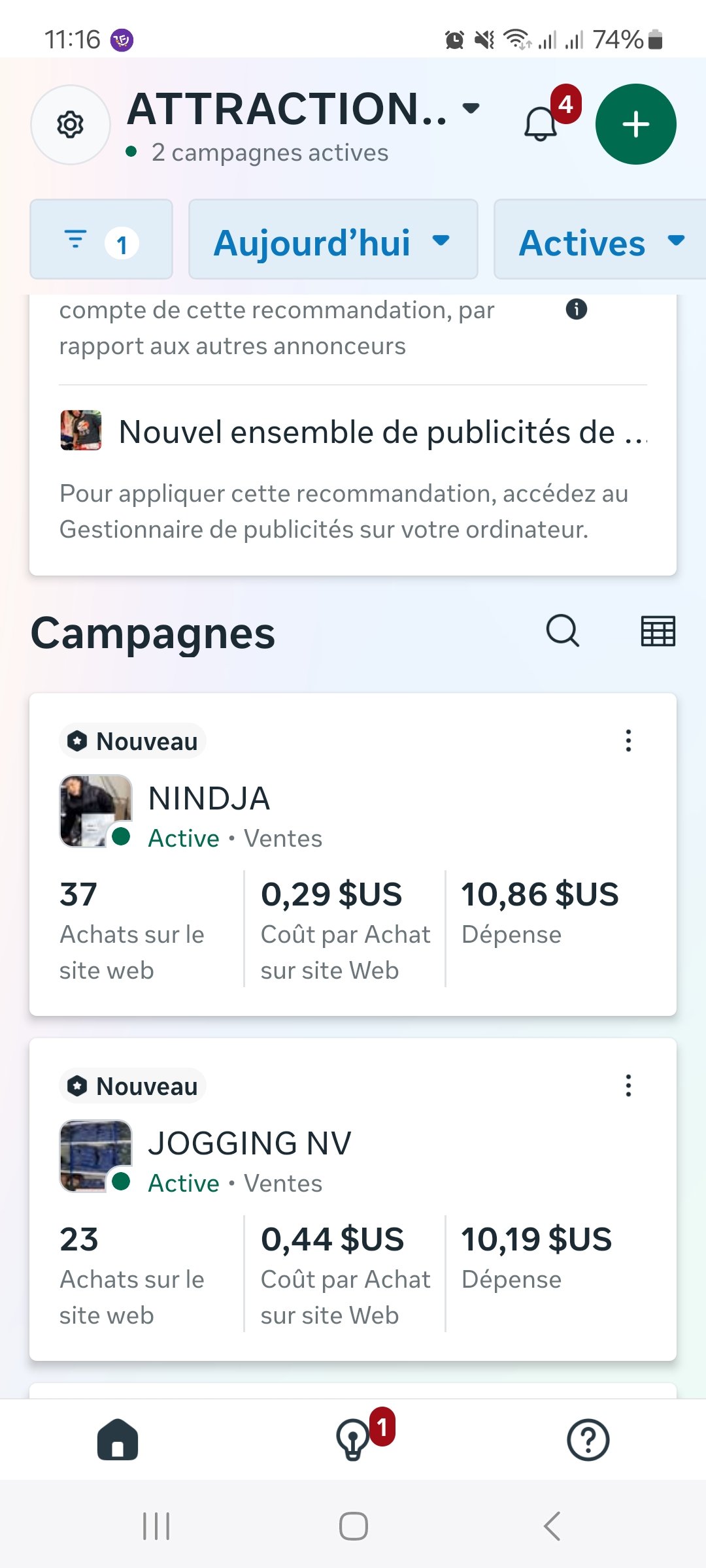Open notifications via the bell icon
The width and height of the screenshot is (706, 1568).
tap(540, 124)
